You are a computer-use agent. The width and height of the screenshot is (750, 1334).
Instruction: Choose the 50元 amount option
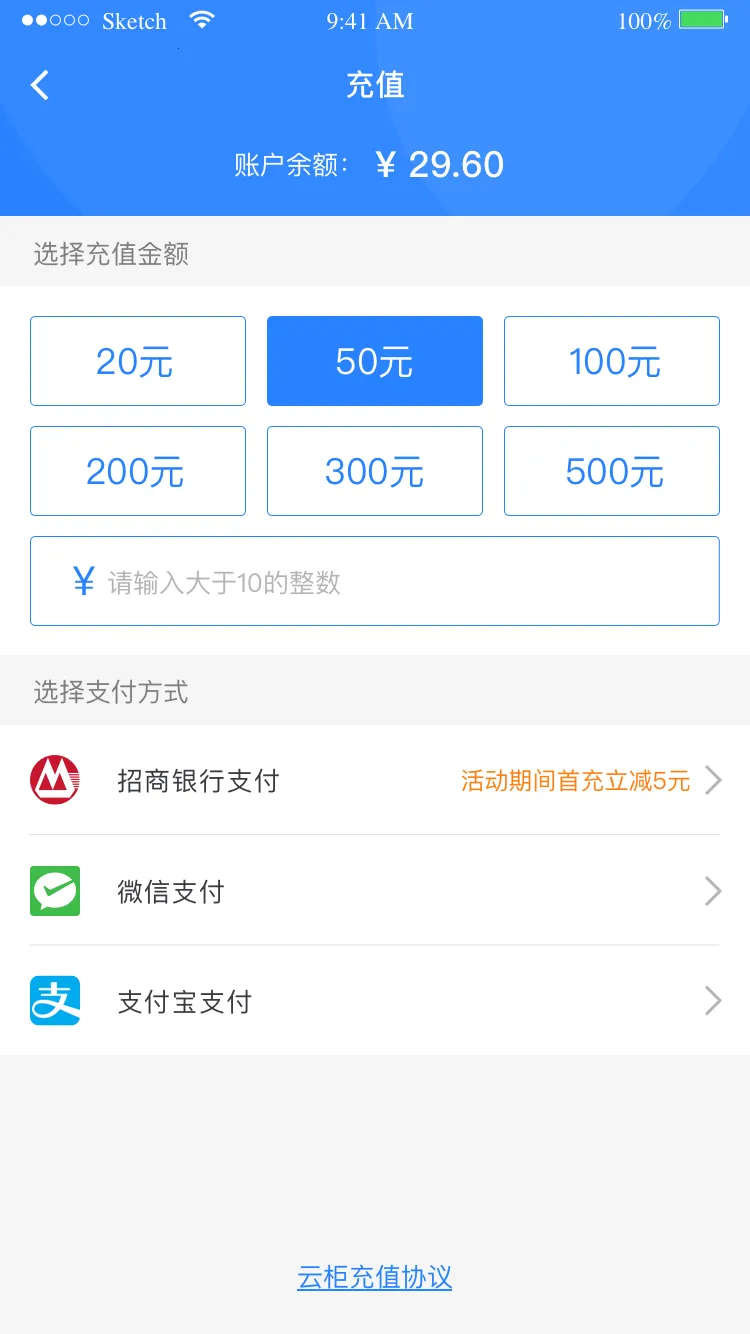[x=375, y=361]
